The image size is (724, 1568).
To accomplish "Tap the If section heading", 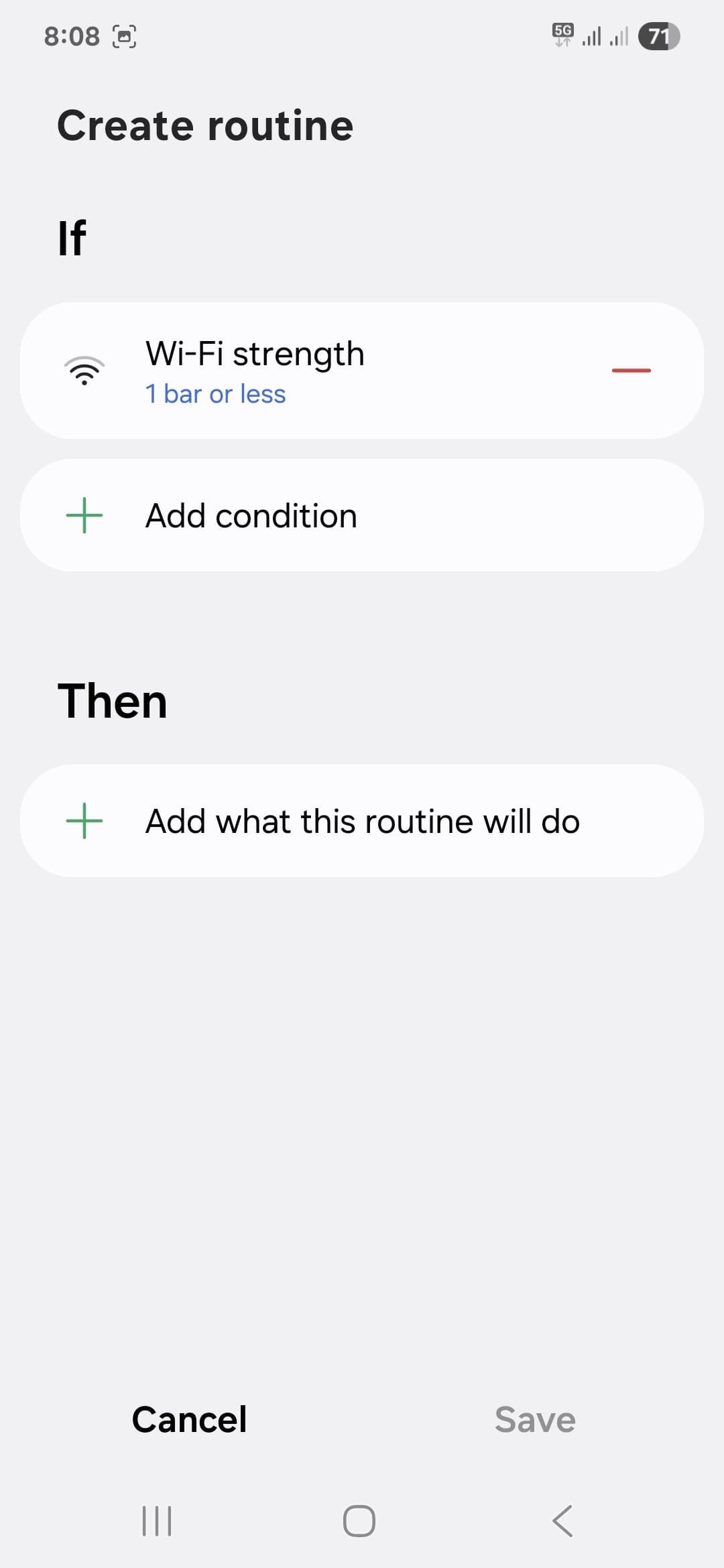I will (x=73, y=236).
